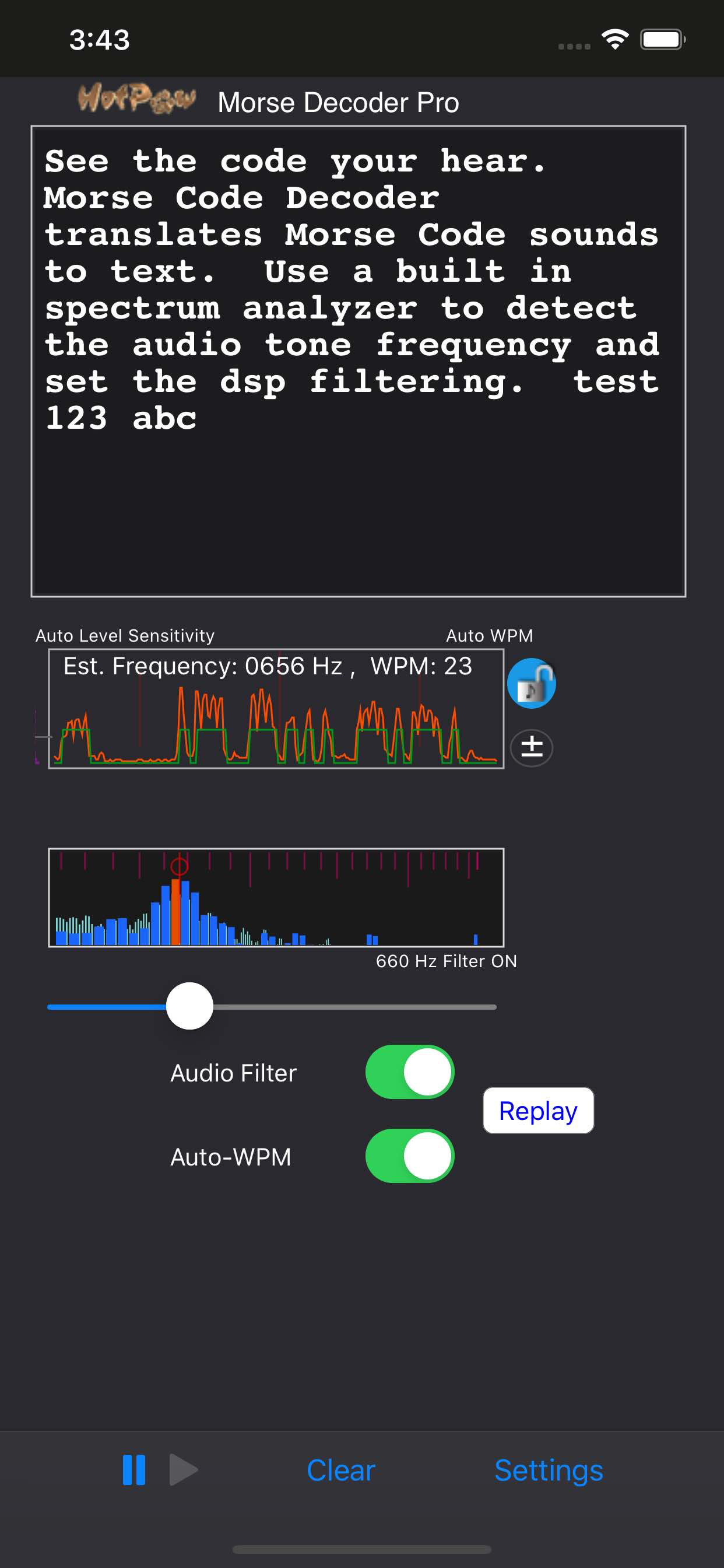Click the lock icon beside the waveform

coord(532,683)
